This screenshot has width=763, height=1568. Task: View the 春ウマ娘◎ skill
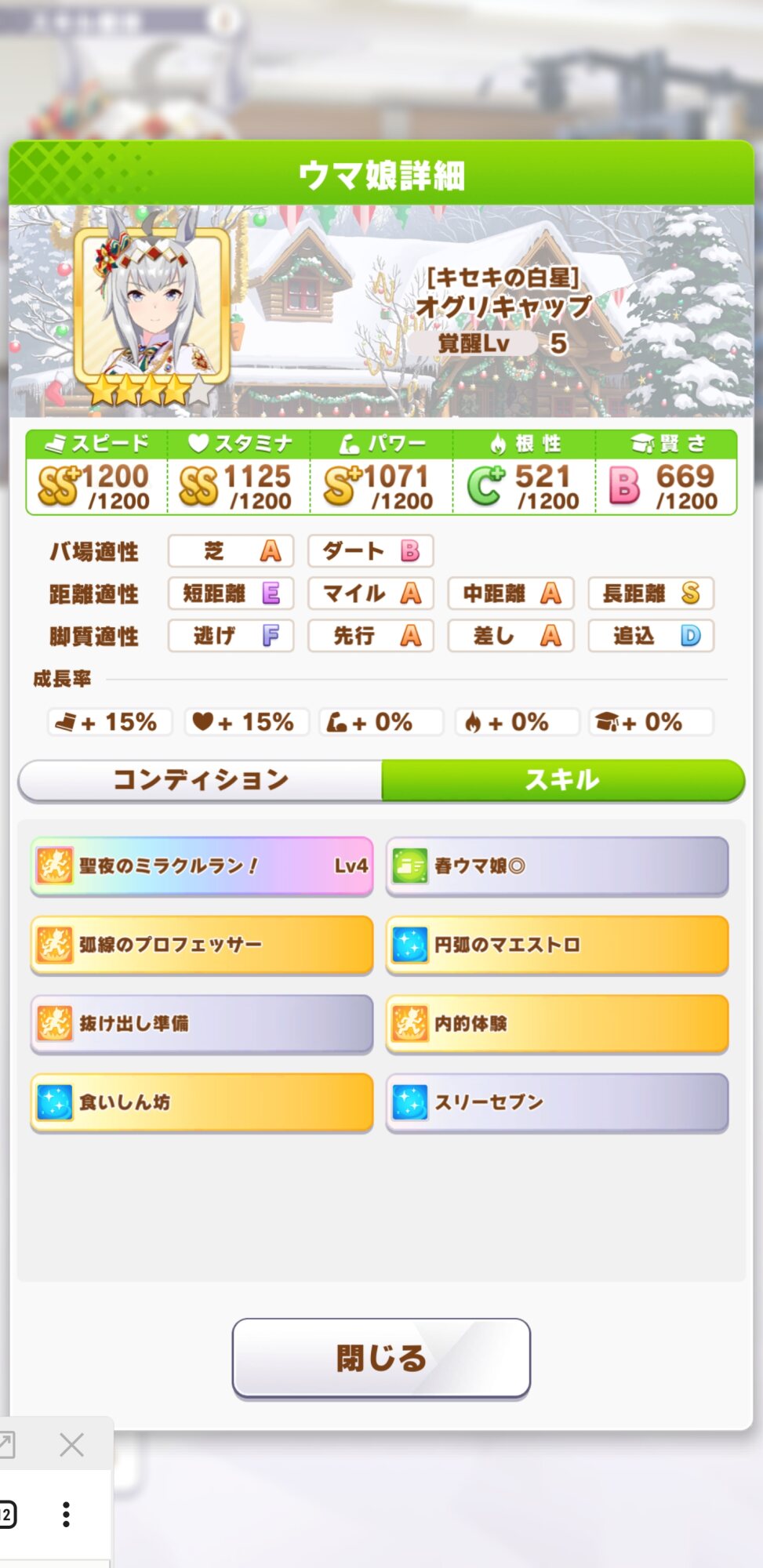557,866
